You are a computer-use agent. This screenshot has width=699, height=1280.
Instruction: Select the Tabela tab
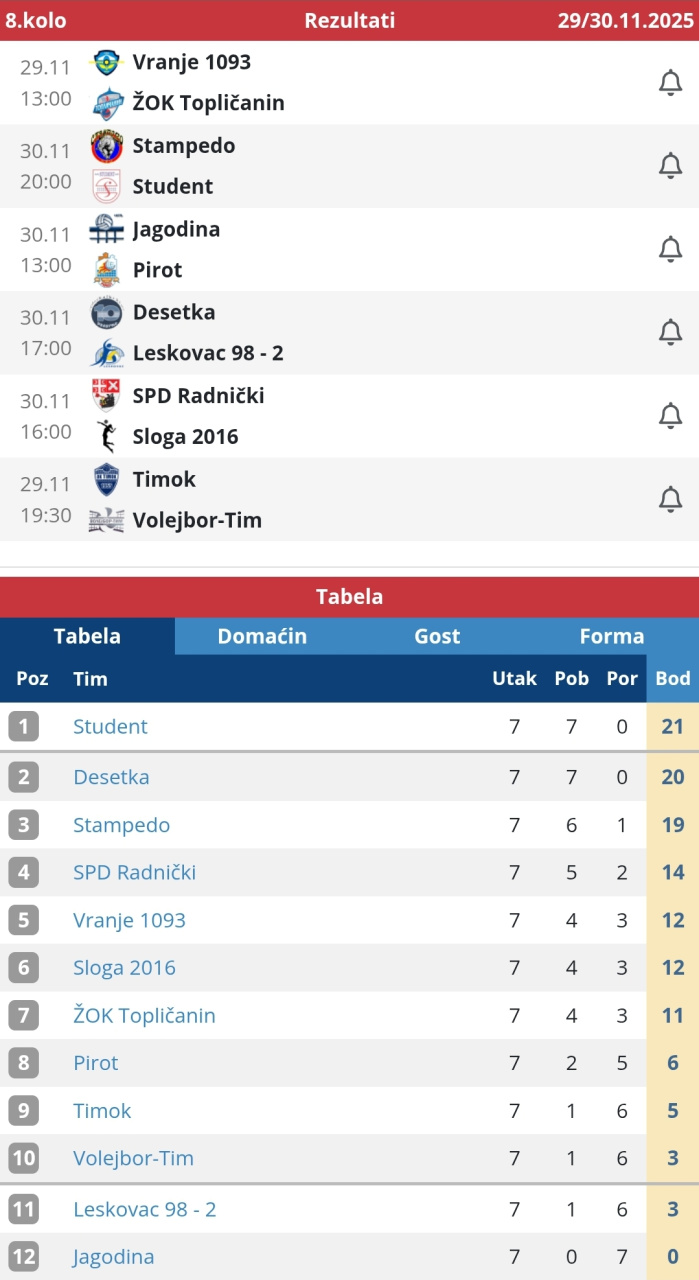pyautogui.click(x=87, y=636)
